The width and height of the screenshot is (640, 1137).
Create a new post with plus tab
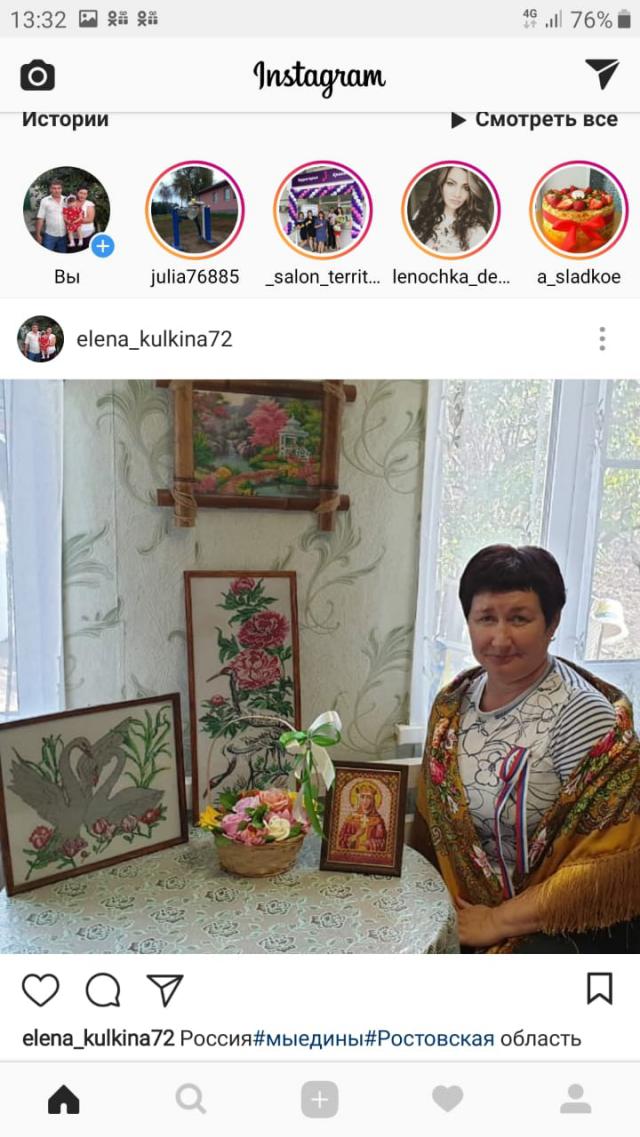[x=319, y=1100]
